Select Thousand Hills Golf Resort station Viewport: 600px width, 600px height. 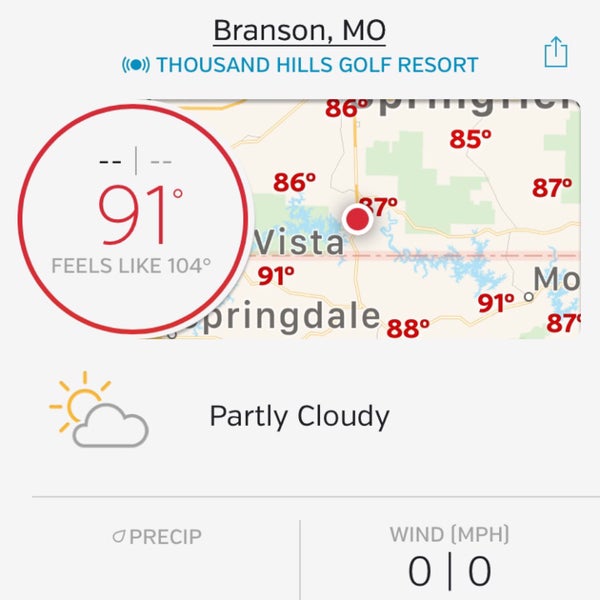point(299,66)
